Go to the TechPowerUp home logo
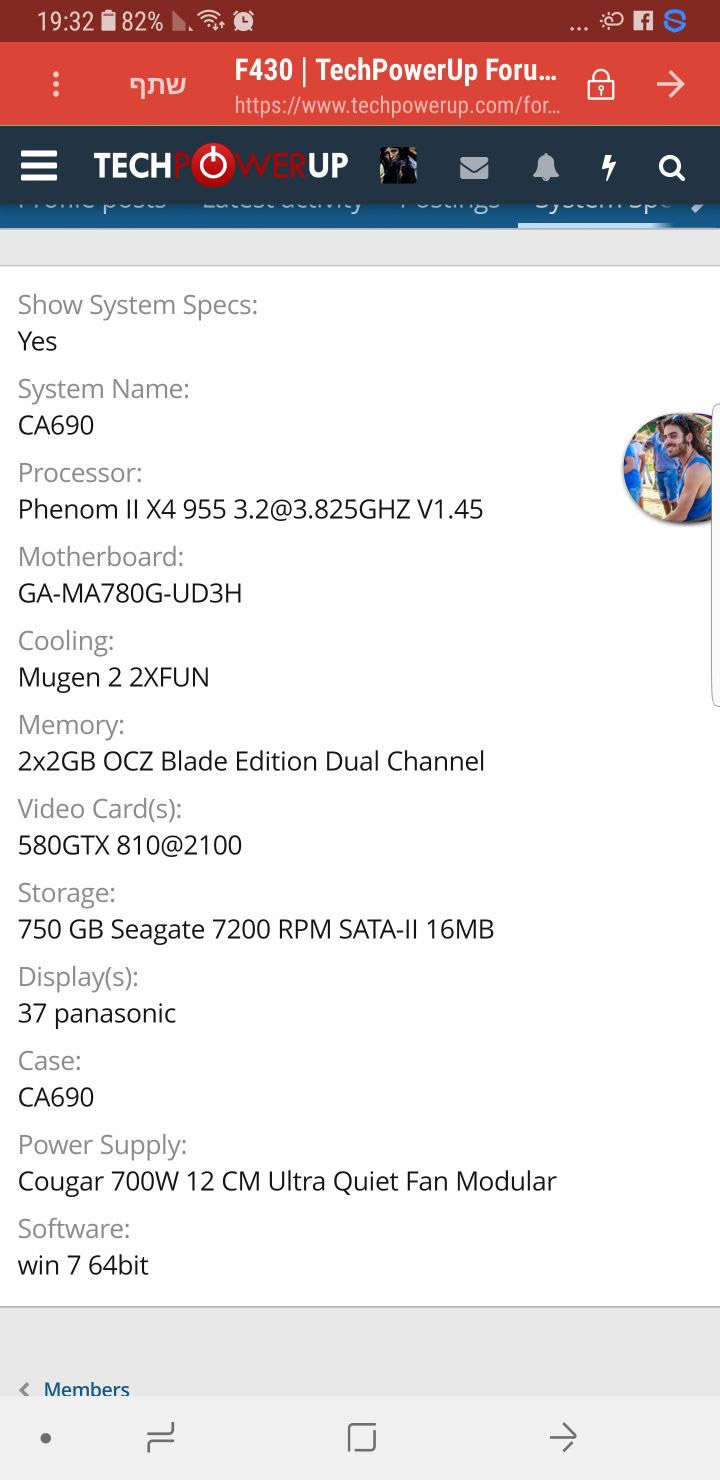 click(221, 166)
